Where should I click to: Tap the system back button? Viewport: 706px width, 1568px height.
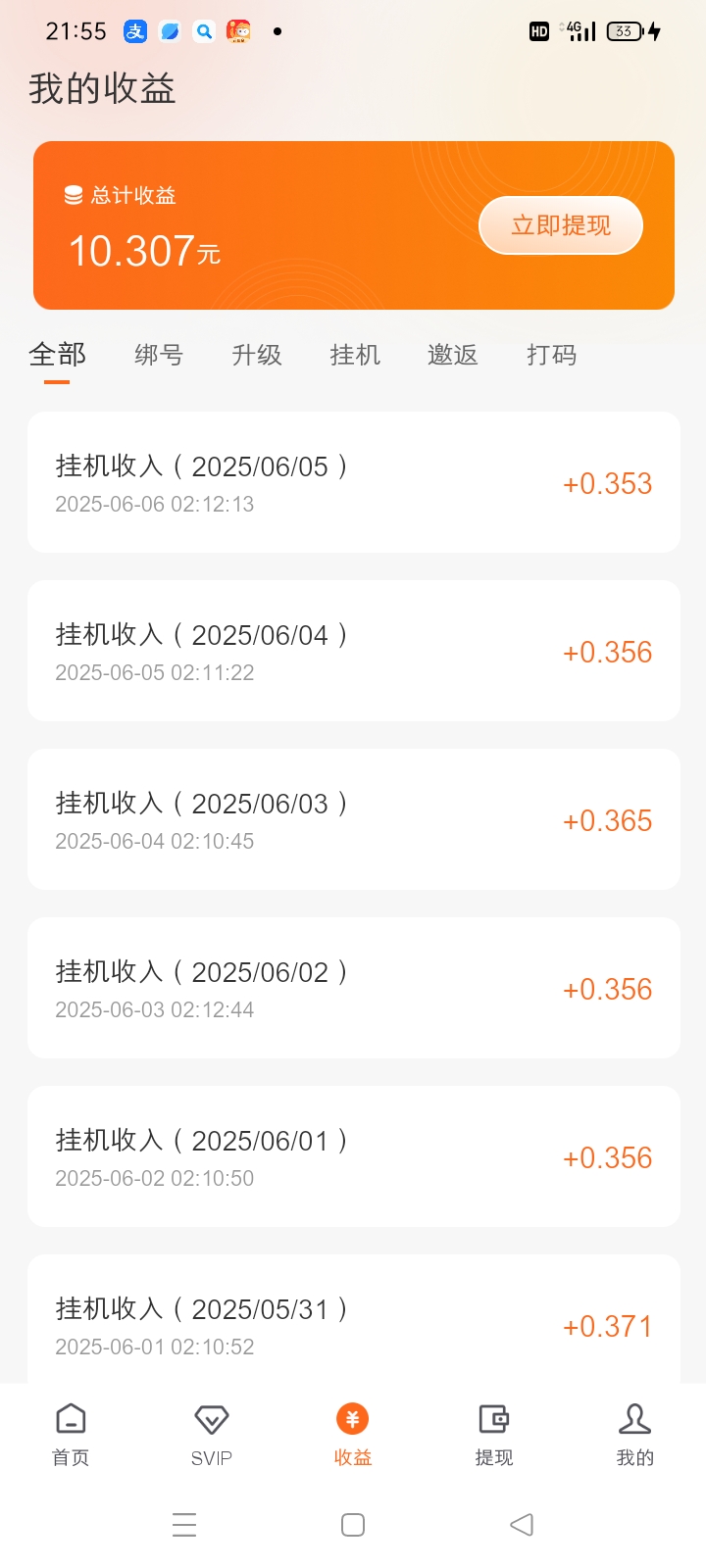pos(522,1525)
